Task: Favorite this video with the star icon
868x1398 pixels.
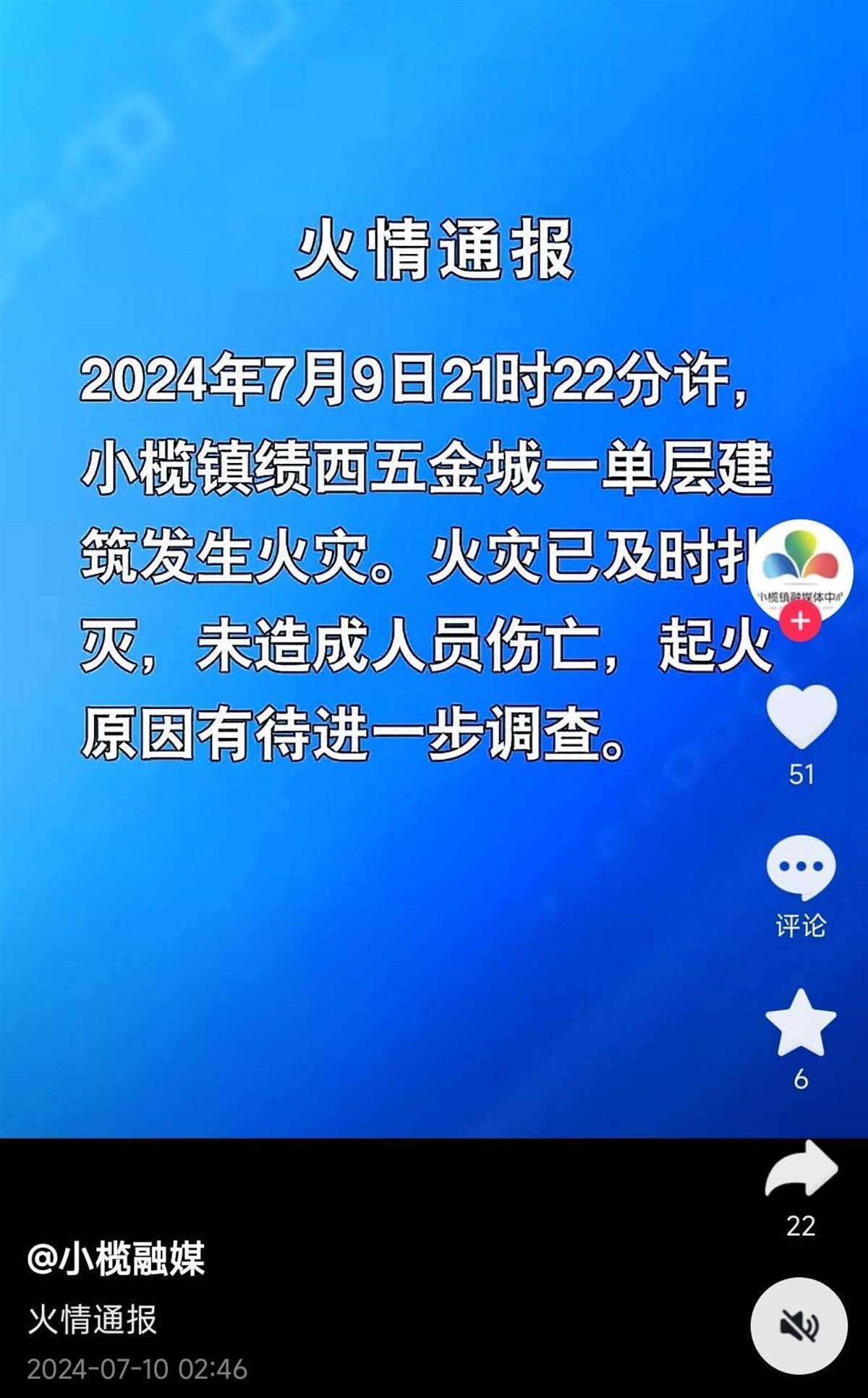Action: pyautogui.click(x=801, y=1023)
